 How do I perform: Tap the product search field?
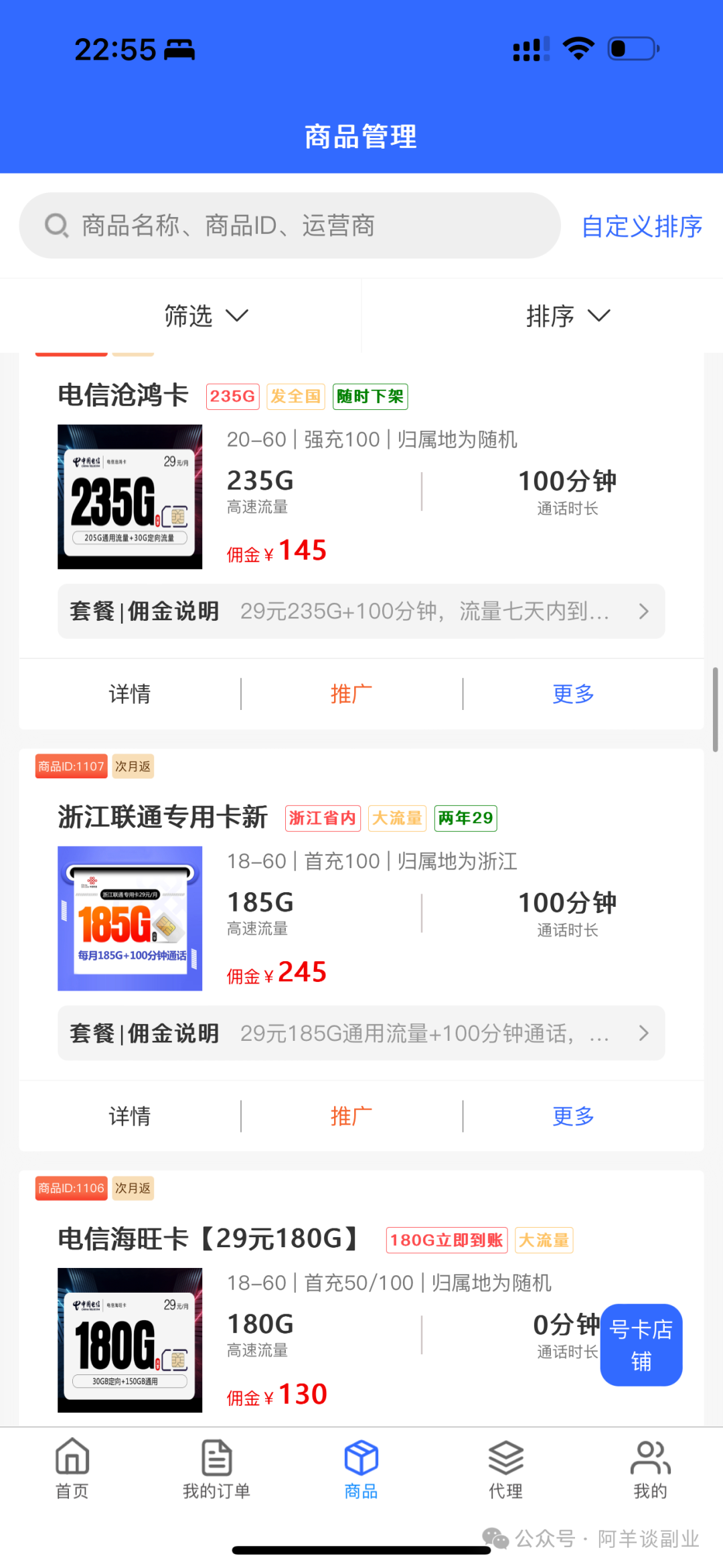(x=289, y=226)
